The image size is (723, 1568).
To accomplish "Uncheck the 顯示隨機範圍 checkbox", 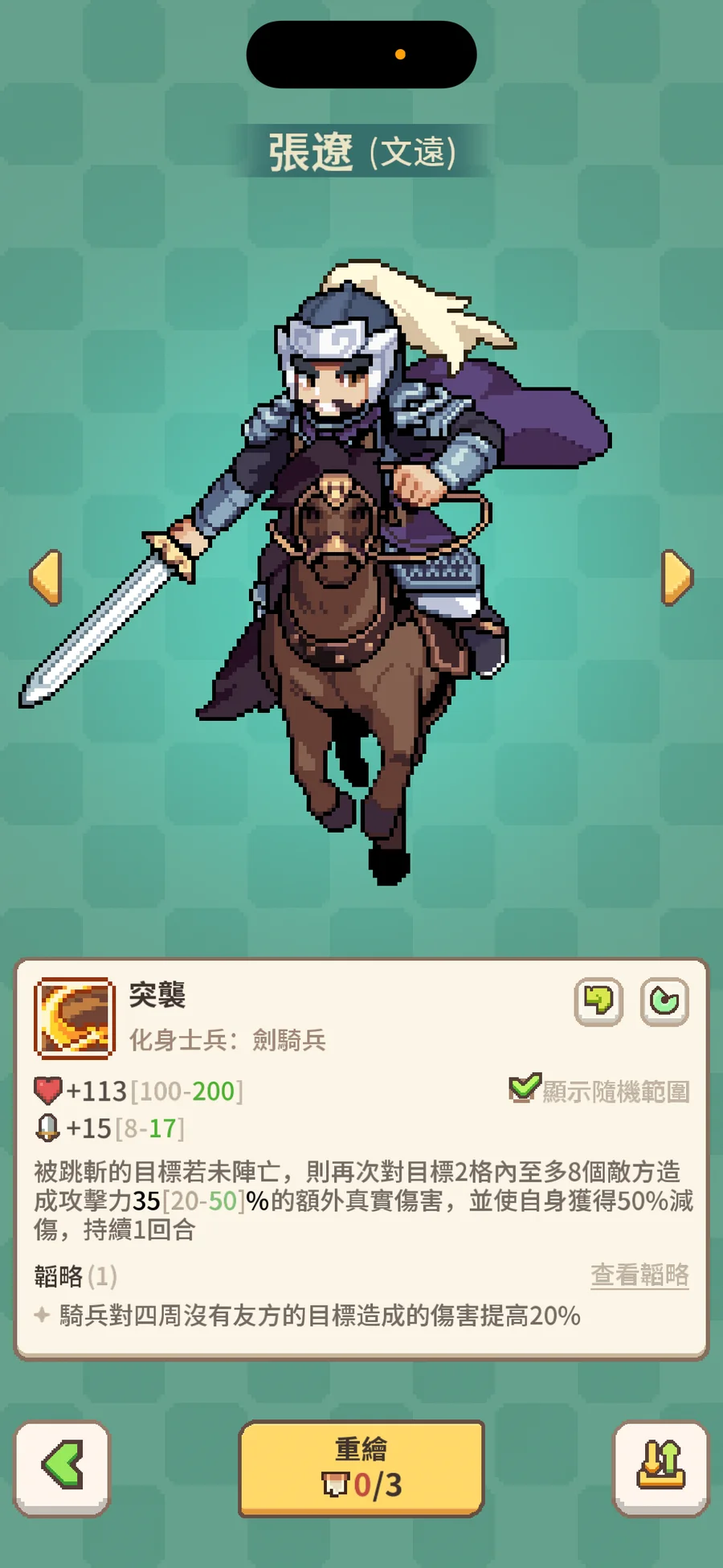I will (x=525, y=1089).
